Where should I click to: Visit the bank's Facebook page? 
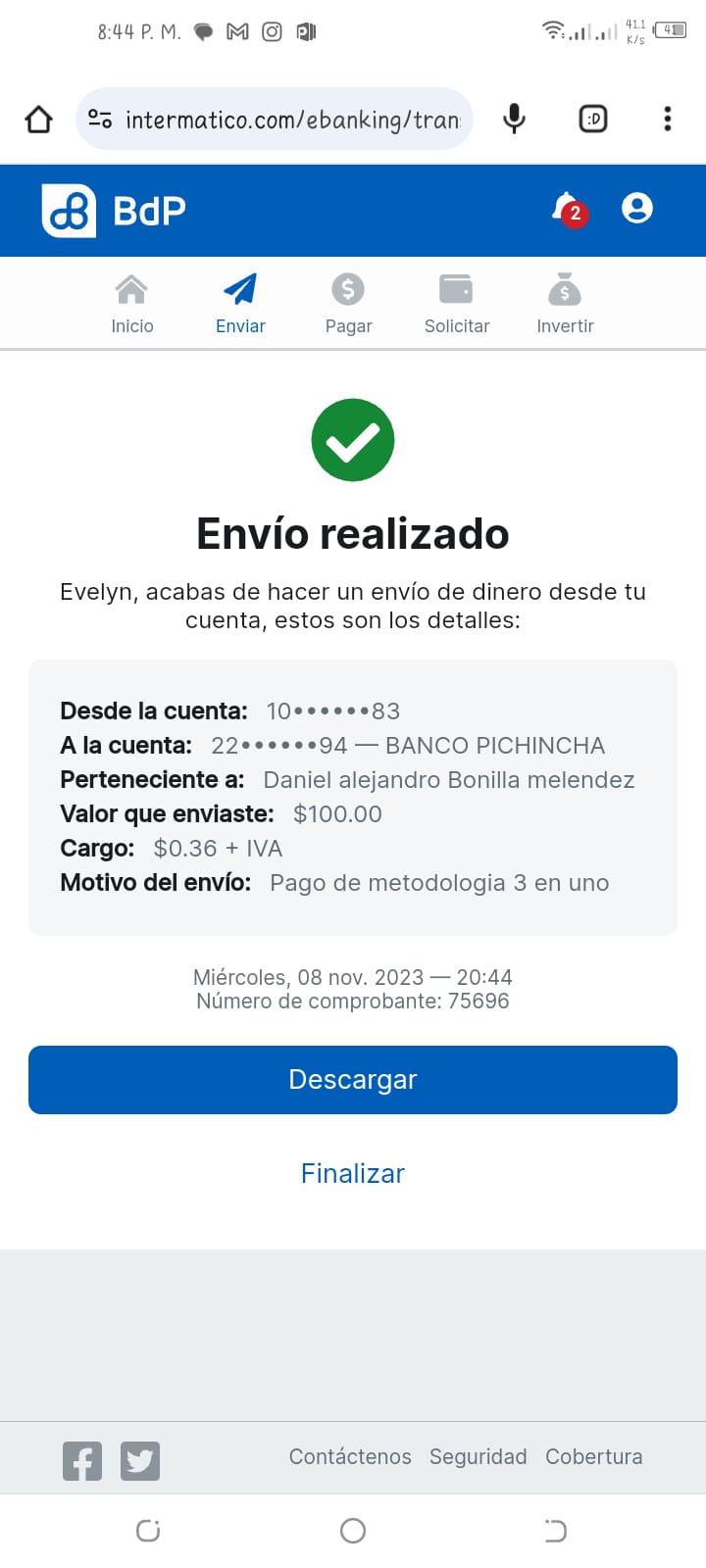(82, 1461)
